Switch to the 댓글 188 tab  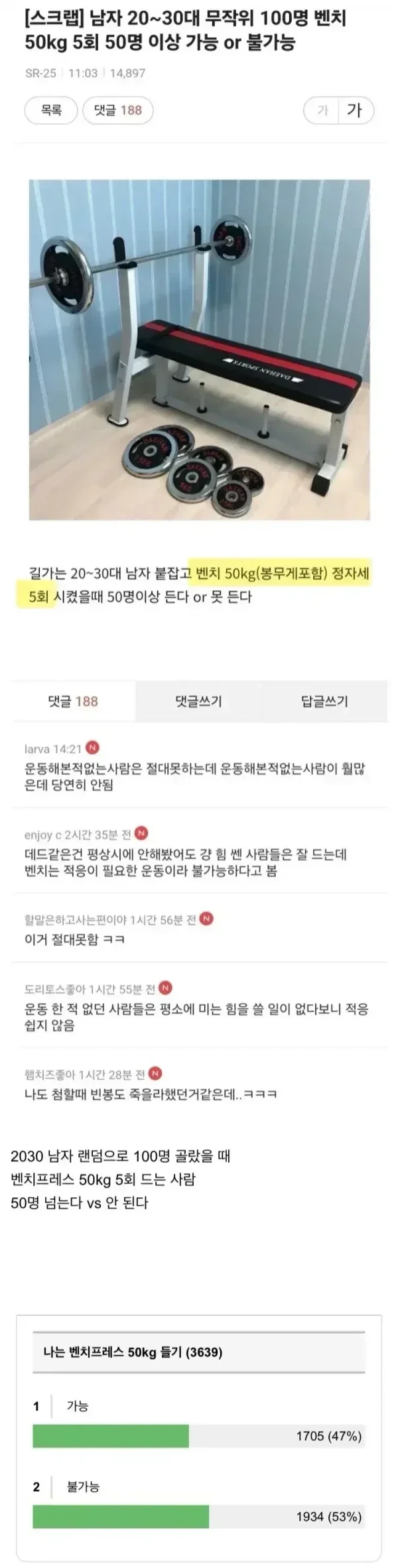point(73,701)
